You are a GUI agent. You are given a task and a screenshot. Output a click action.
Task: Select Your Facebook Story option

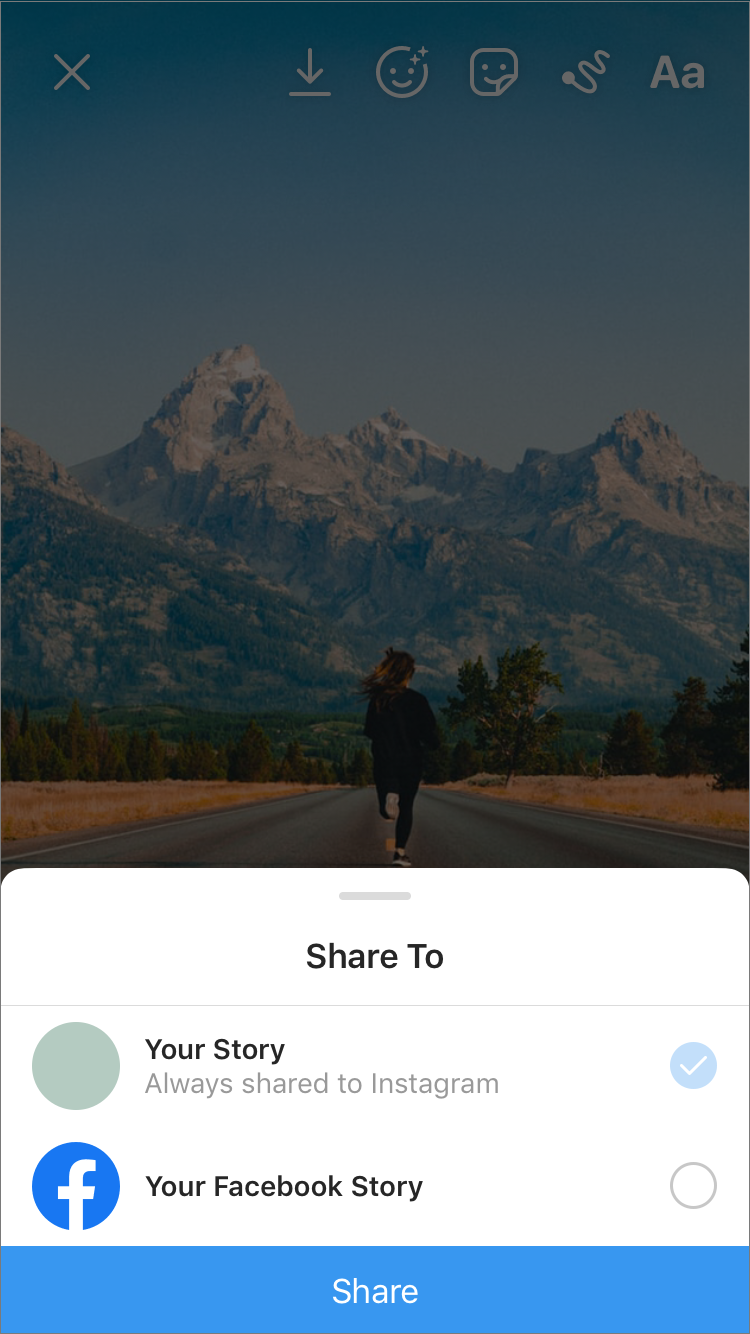click(693, 1186)
